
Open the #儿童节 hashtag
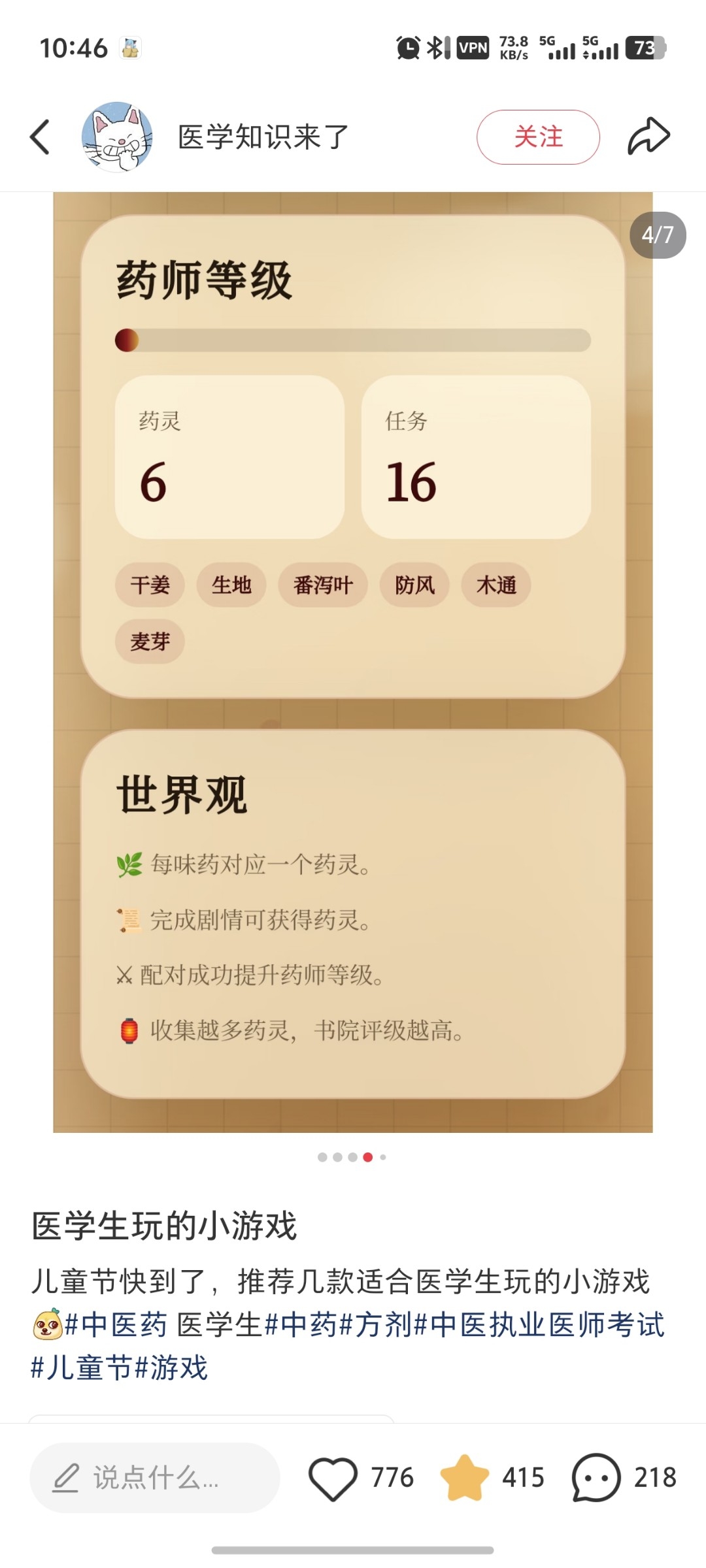coord(82,1367)
